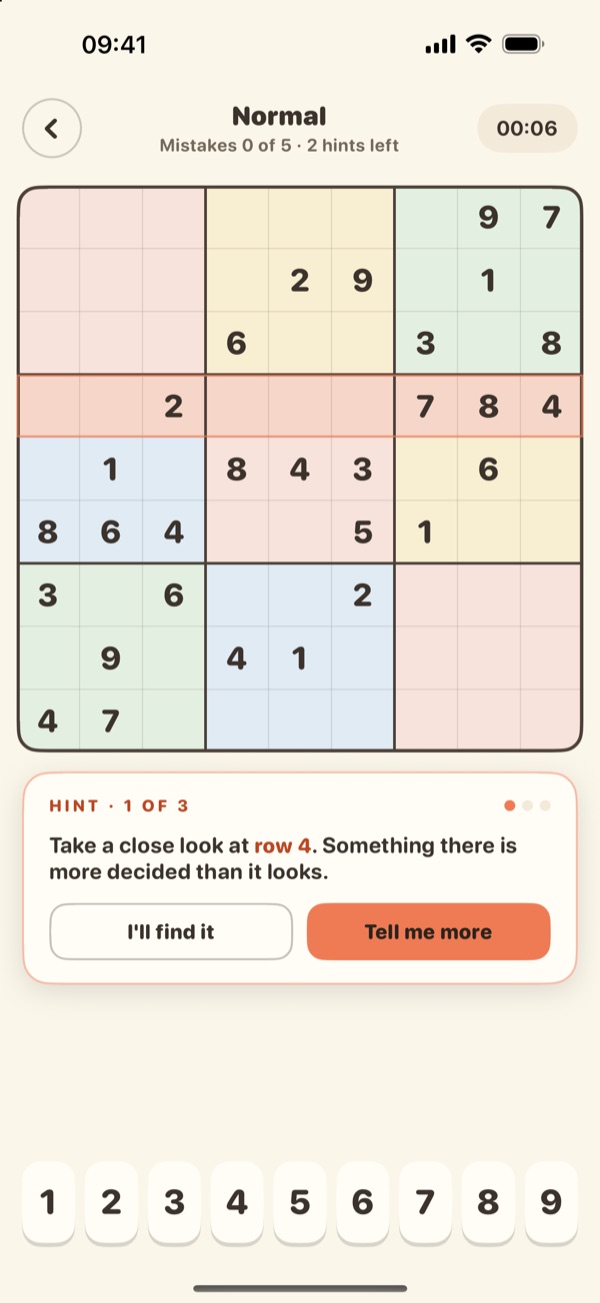The image size is (600, 1303).
Task: Select the 7 key on number pad
Action: point(426,1201)
